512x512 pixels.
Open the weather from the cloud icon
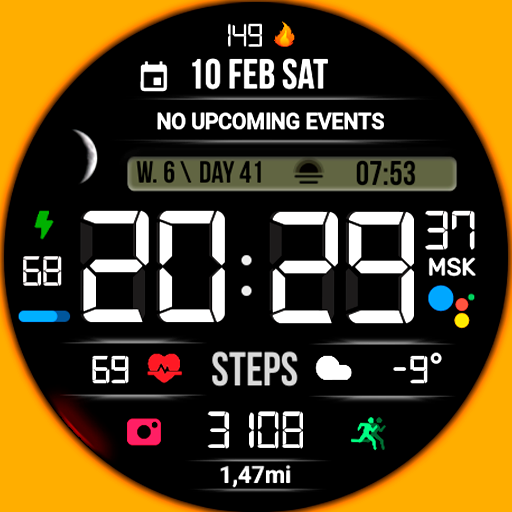tap(333, 368)
